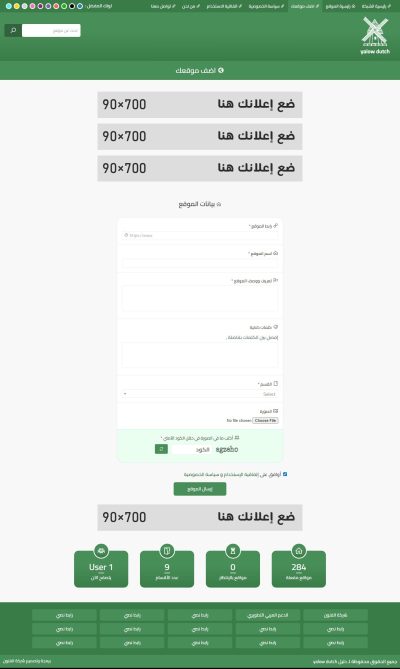Expand the section Select dropdown
This screenshot has height=669, width=400.
coord(200,394)
